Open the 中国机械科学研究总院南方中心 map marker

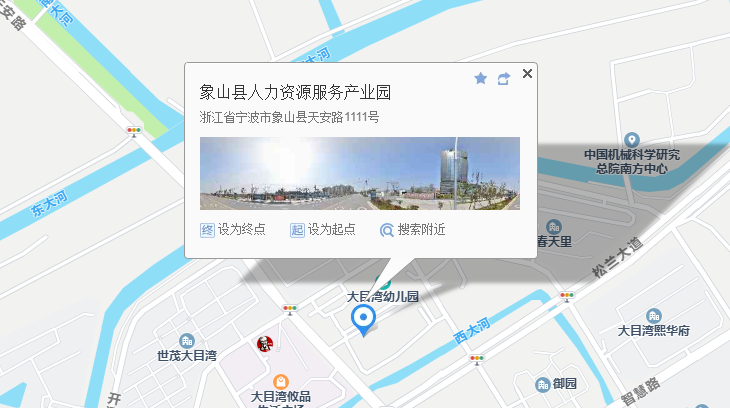coord(631,140)
